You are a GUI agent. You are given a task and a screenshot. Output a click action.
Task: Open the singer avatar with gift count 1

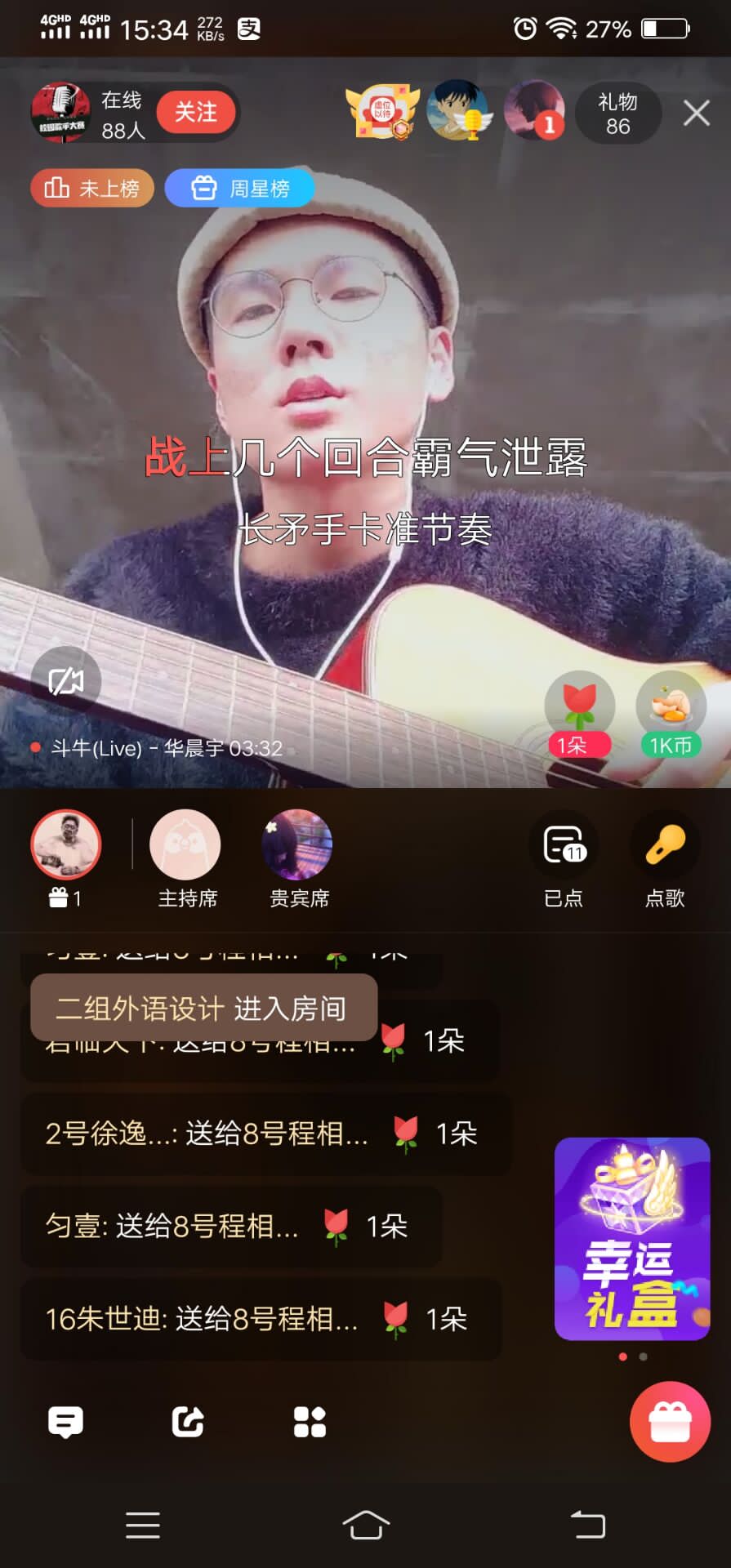tap(66, 845)
